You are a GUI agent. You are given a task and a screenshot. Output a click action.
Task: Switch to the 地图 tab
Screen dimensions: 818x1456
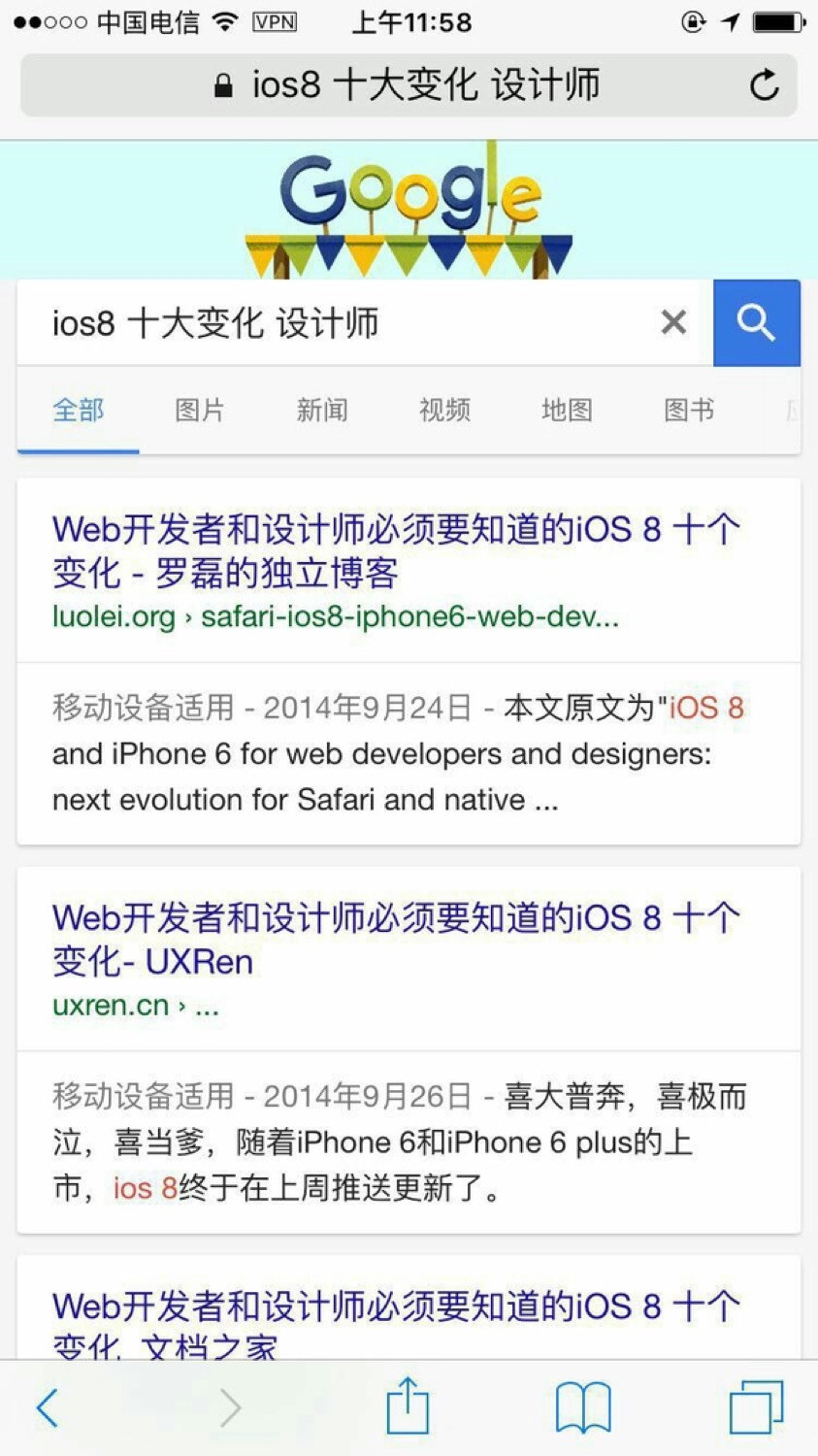pos(567,411)
